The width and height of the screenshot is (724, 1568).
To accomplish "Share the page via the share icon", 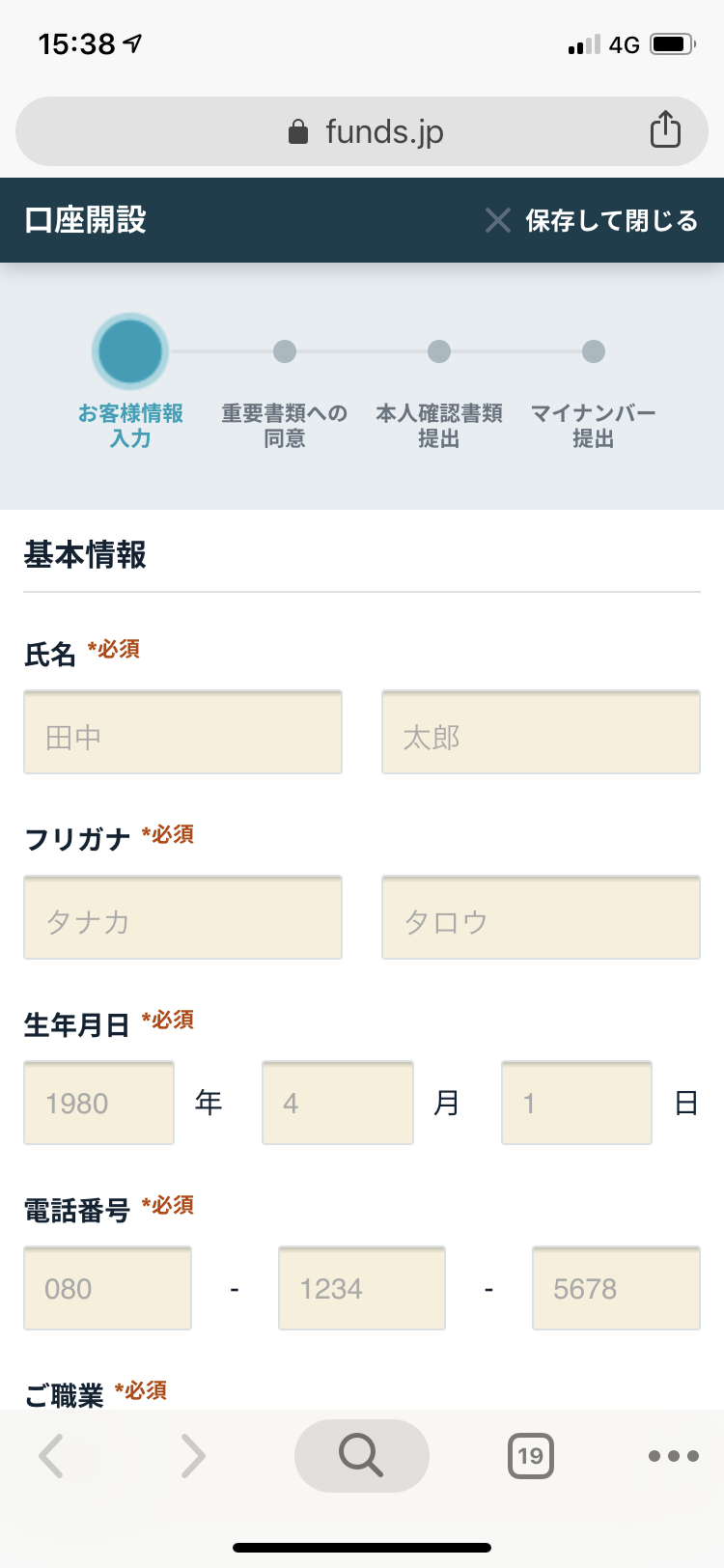I will tap(665, 129).
